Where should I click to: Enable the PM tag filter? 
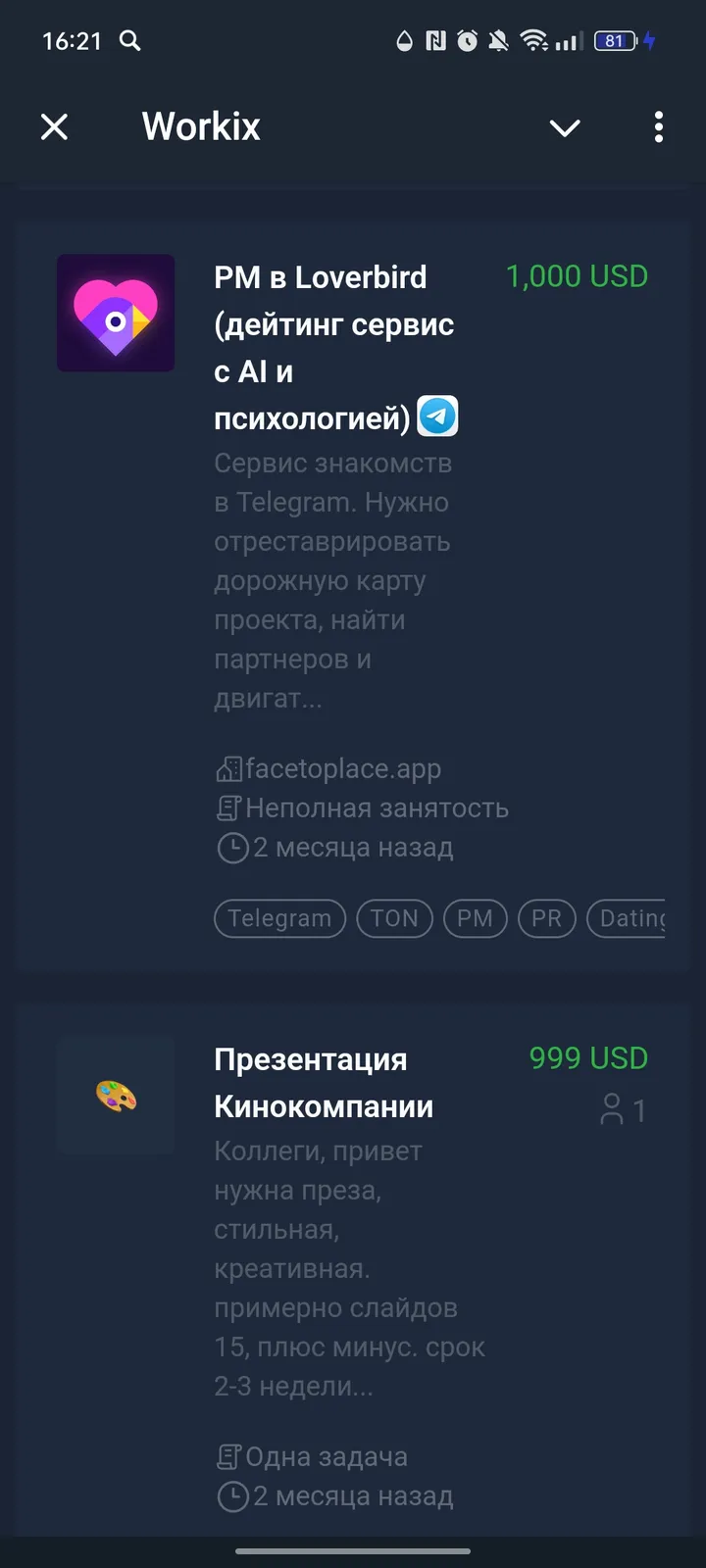coord(475,918)
